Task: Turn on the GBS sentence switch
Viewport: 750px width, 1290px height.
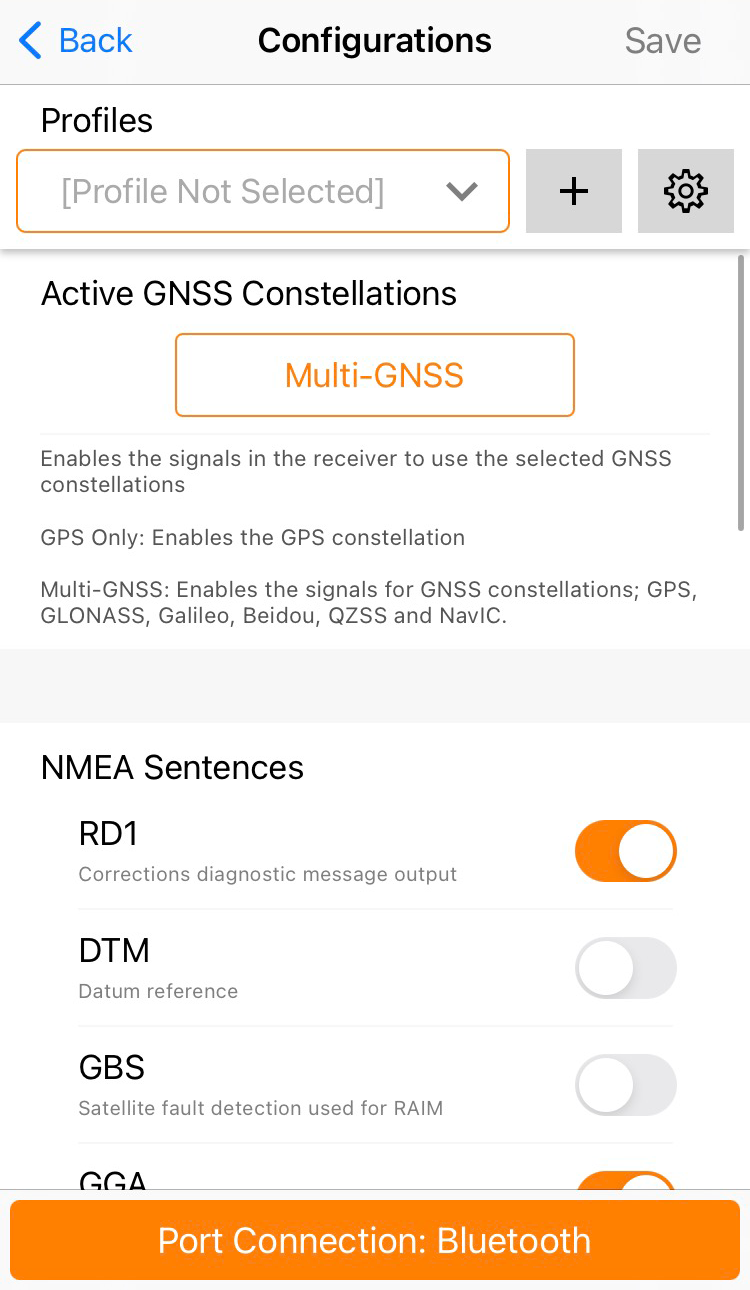Action: tap(626, 1085)
